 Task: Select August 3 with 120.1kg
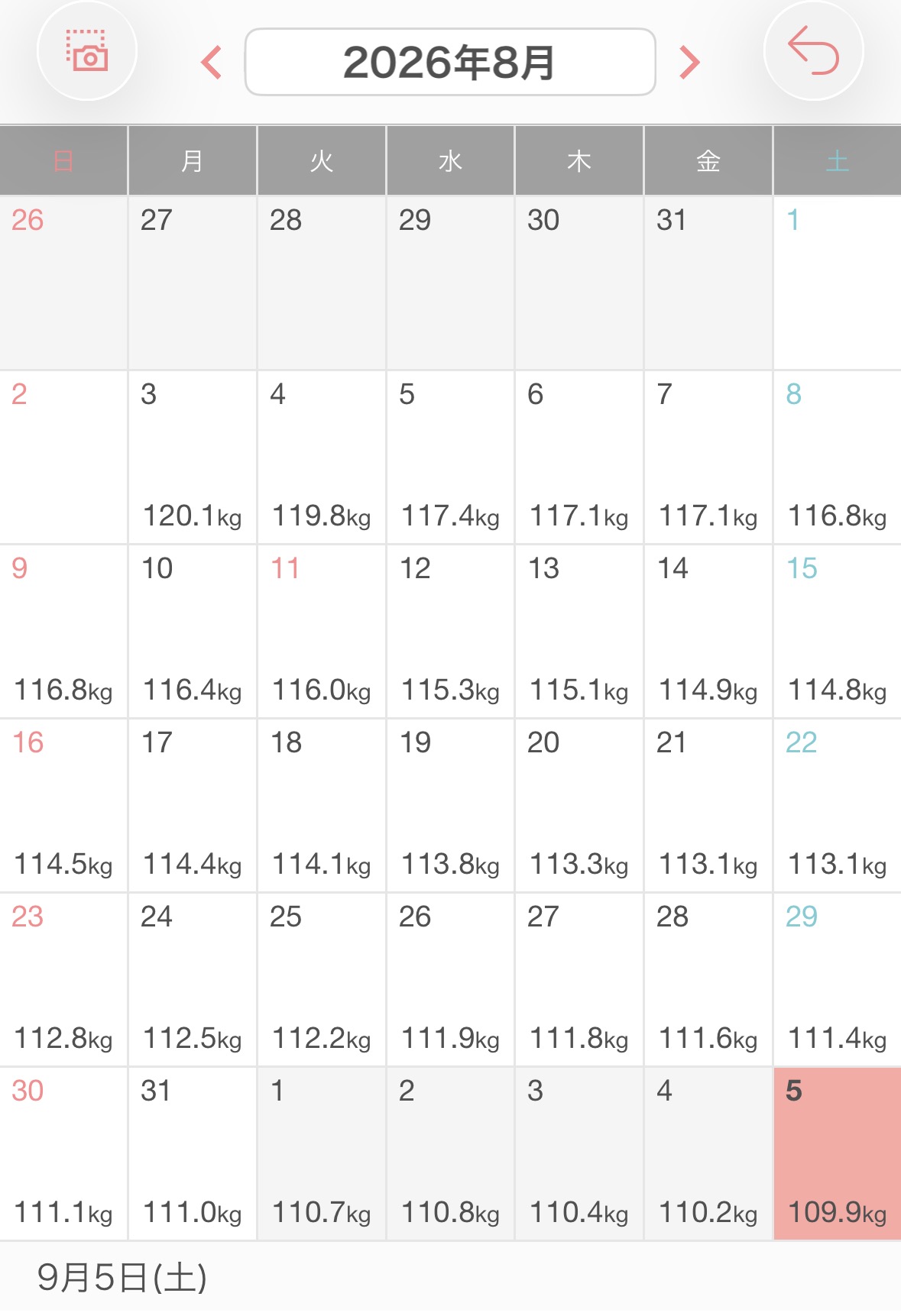[x=193, y=458]
